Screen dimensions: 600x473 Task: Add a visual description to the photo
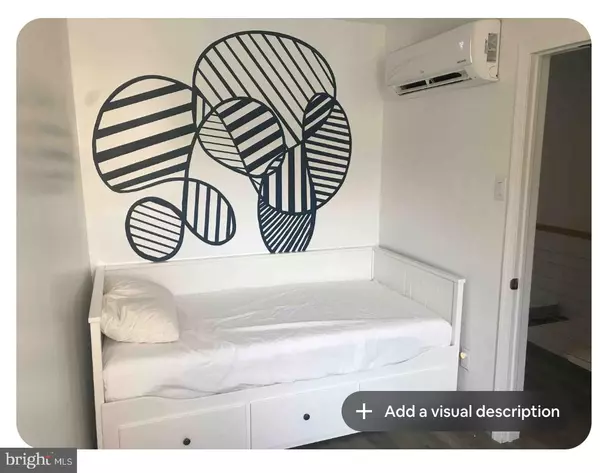click(x=459, y=411)
